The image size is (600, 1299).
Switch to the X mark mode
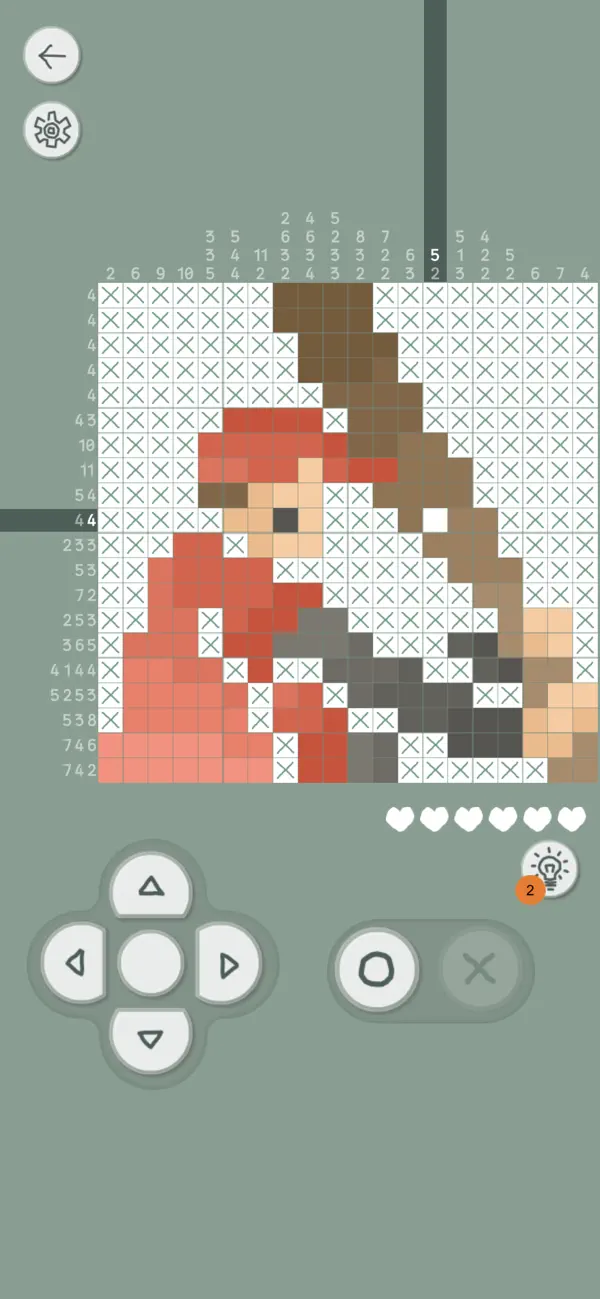[481, 968]
